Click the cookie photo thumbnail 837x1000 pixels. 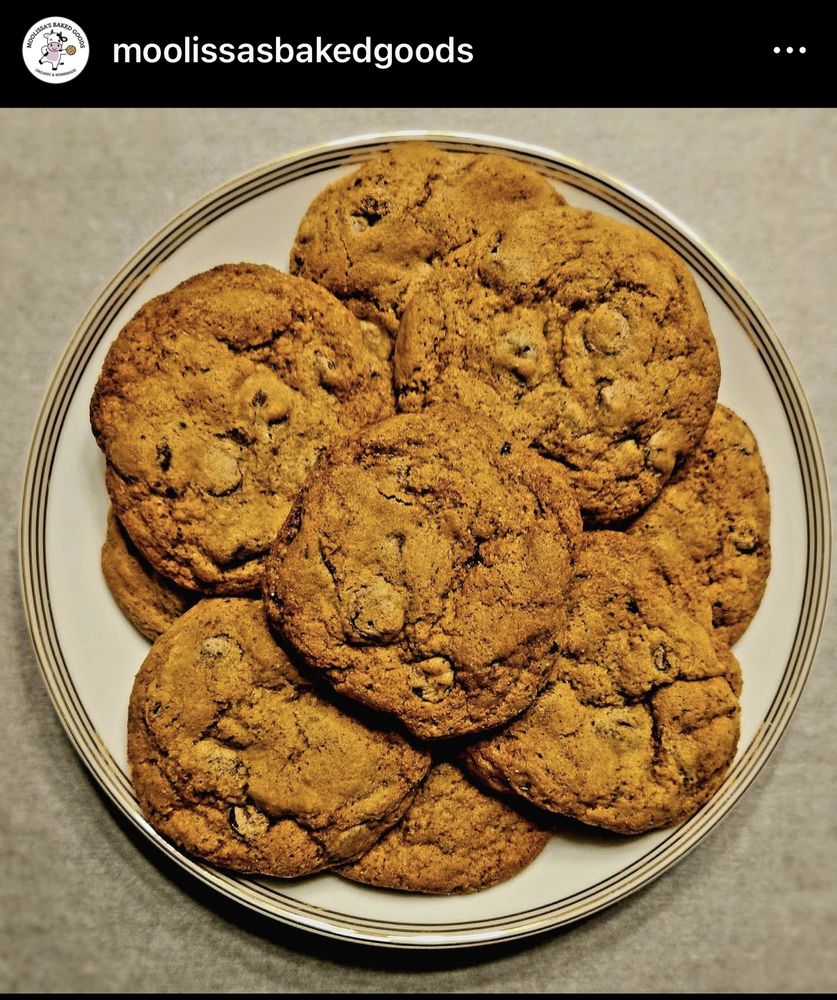420,550
